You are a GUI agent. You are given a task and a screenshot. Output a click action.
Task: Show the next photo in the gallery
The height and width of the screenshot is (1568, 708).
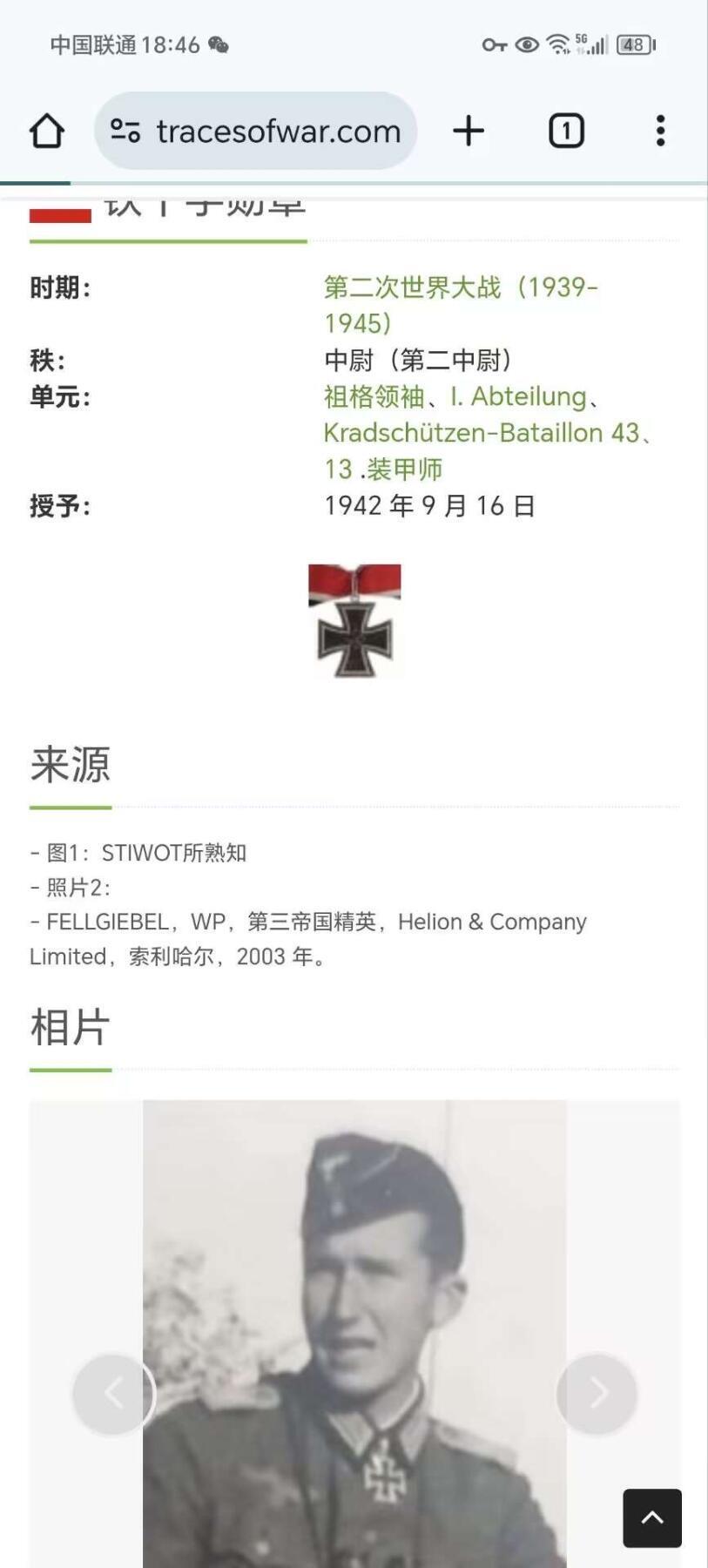point(597,1393)
